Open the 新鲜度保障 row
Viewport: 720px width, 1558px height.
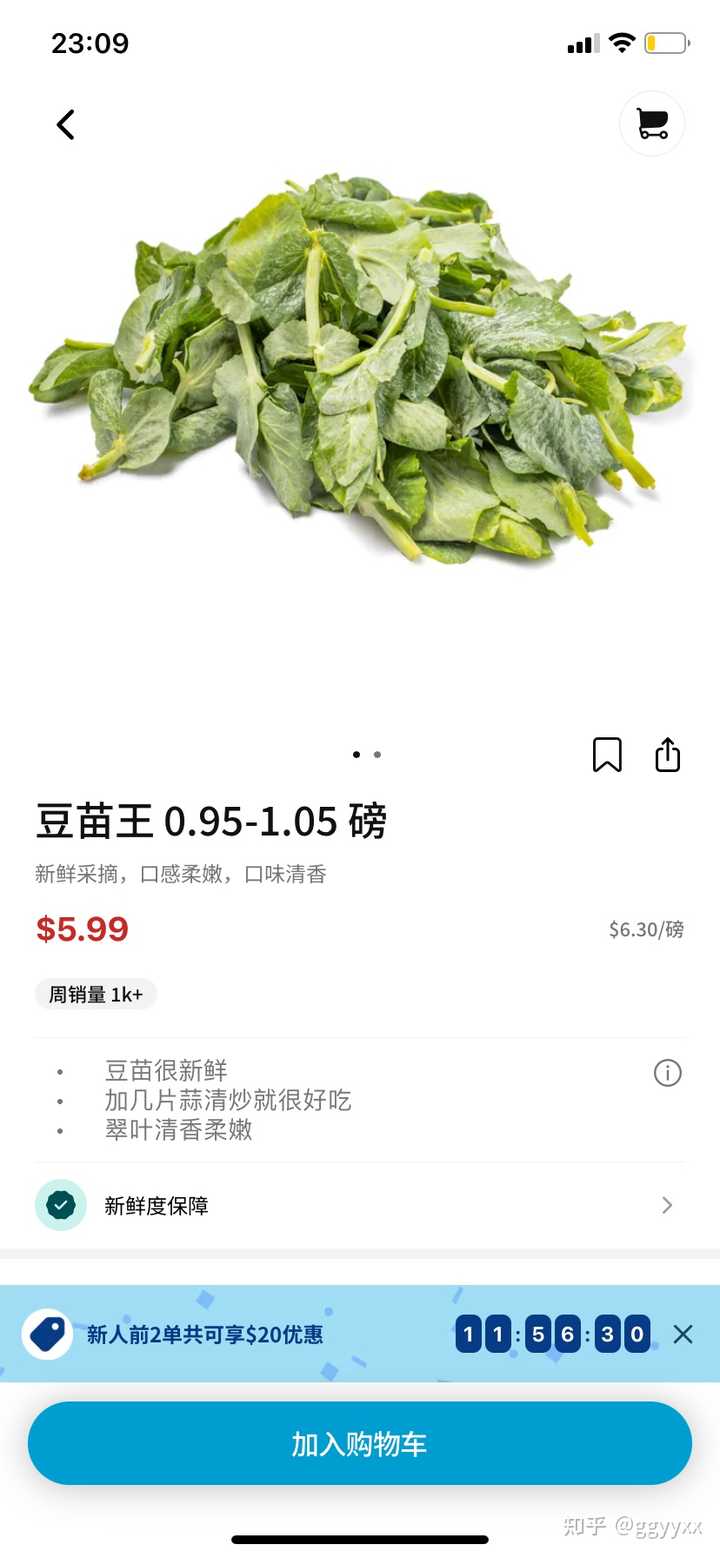(360, 1205)
